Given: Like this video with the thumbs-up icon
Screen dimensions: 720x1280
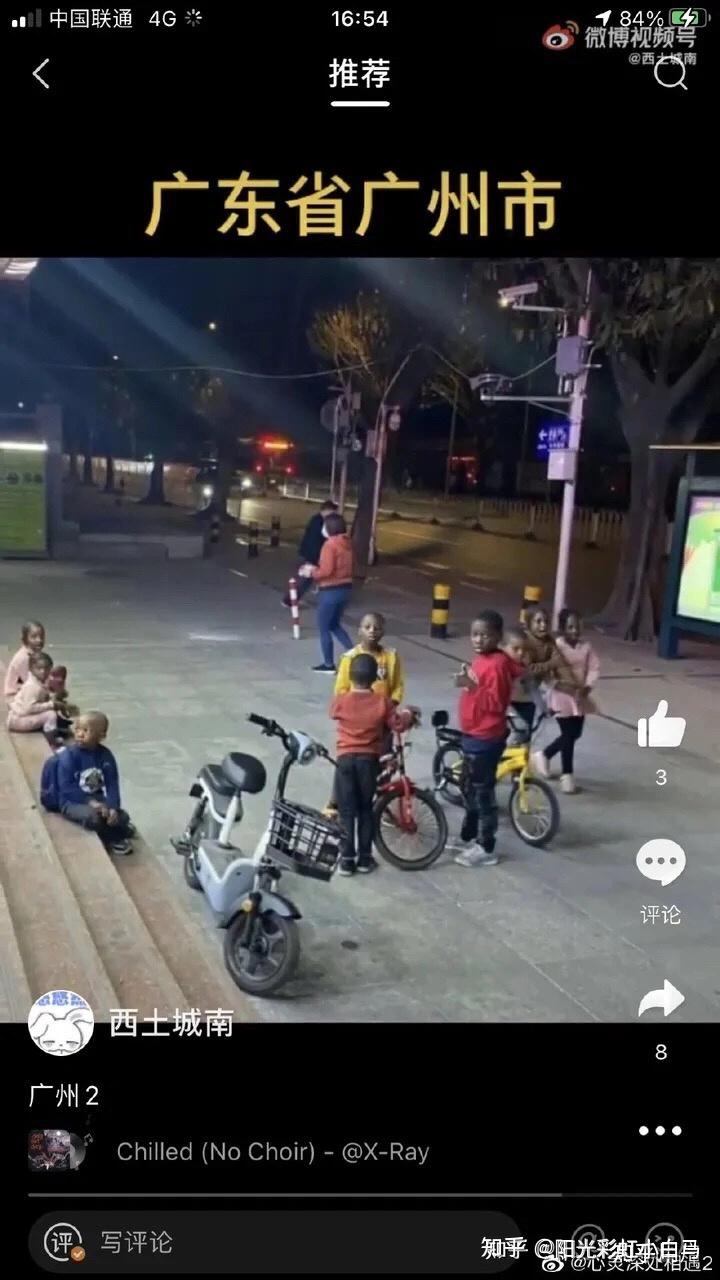Looking at the screenshot, I should (x=661, y=725).
